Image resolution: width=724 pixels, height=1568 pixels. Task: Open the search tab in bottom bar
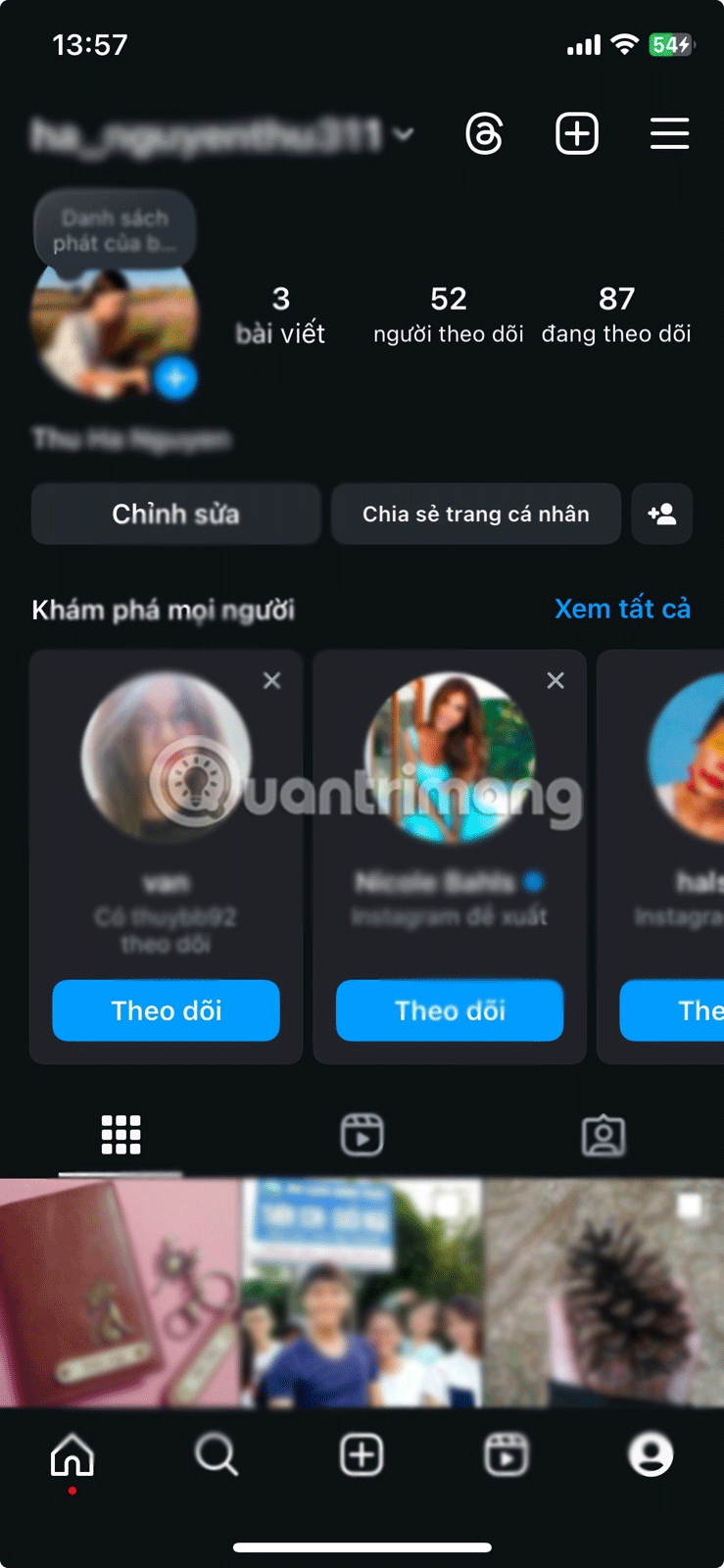click(217, 1455)
